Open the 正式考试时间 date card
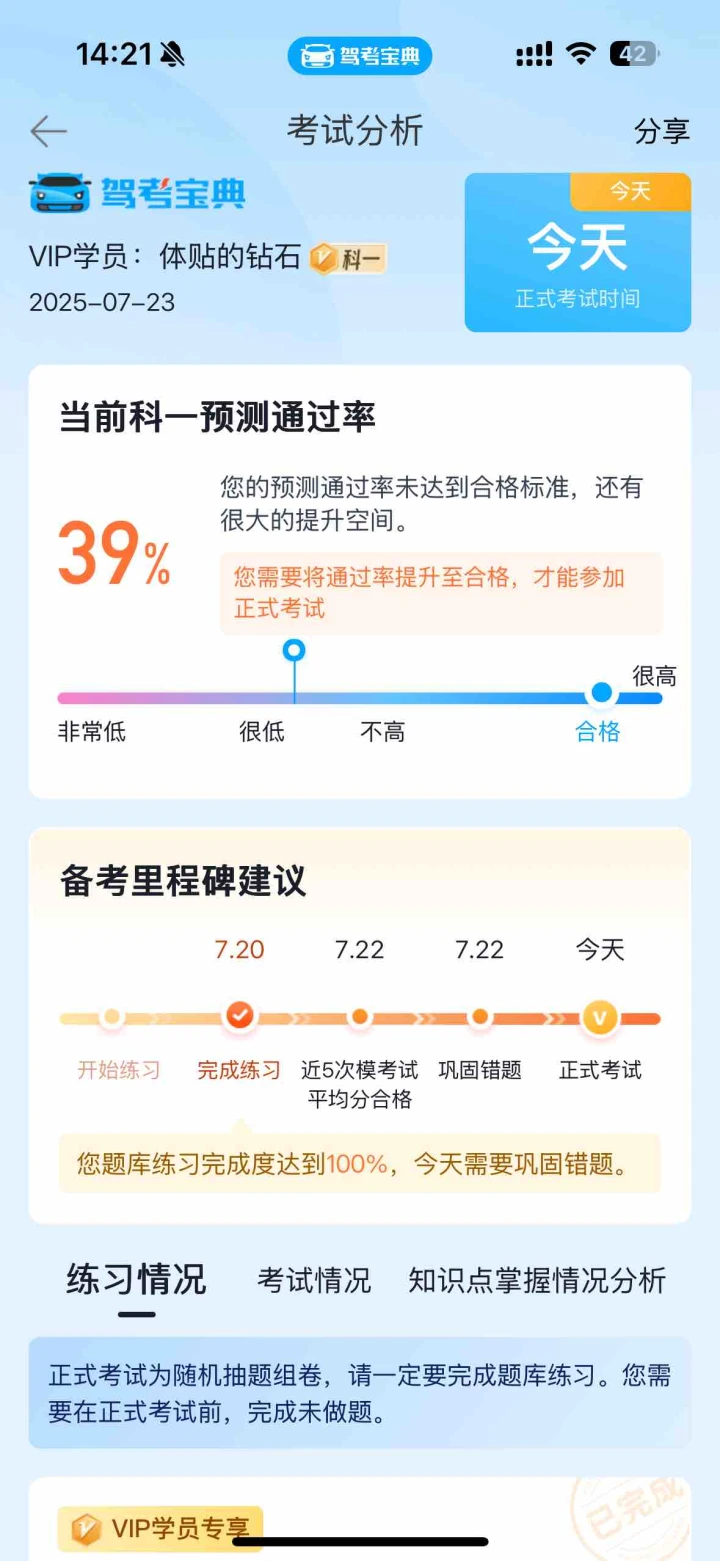 tap(578, 252)
